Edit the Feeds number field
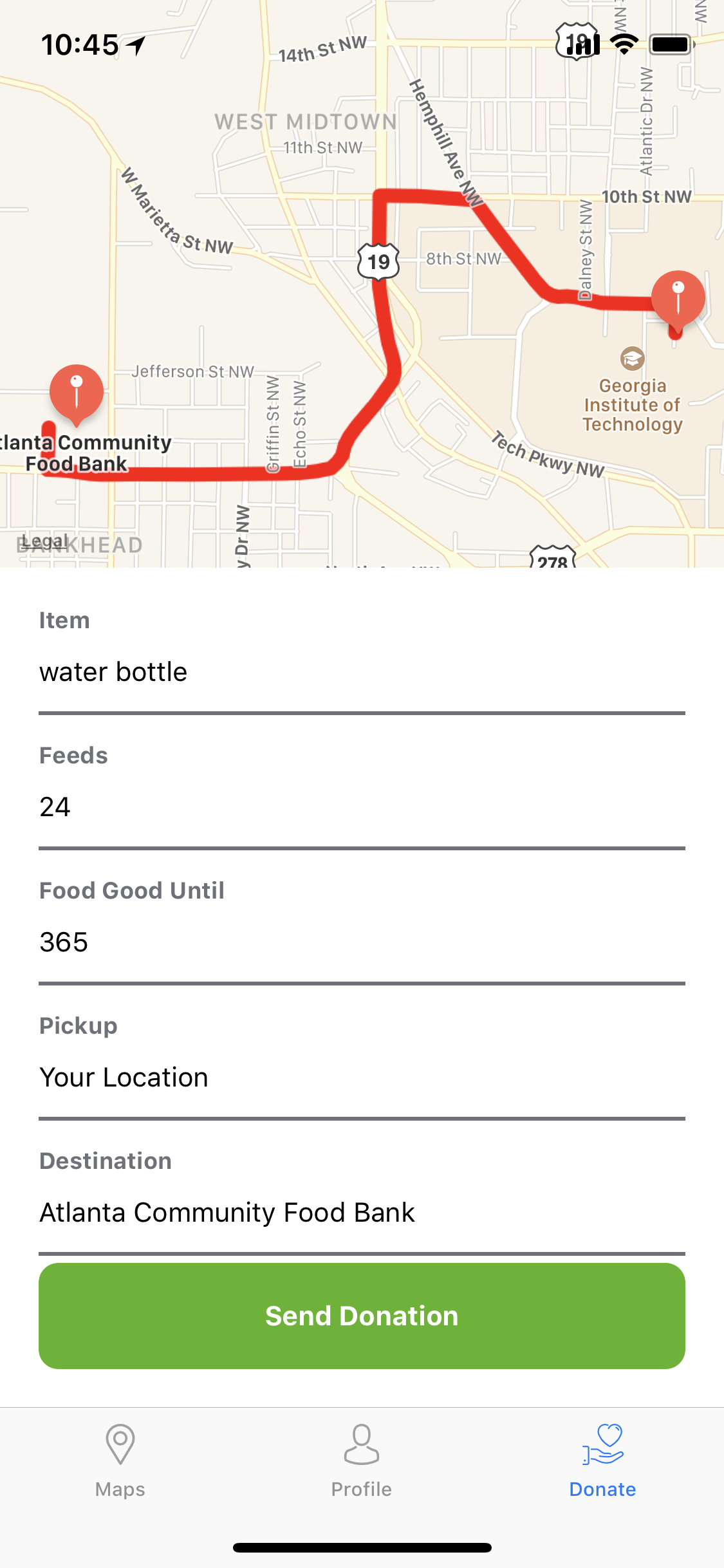This screenshot has height=1568, width=724. pyautogui.click(x=362, y=808)
